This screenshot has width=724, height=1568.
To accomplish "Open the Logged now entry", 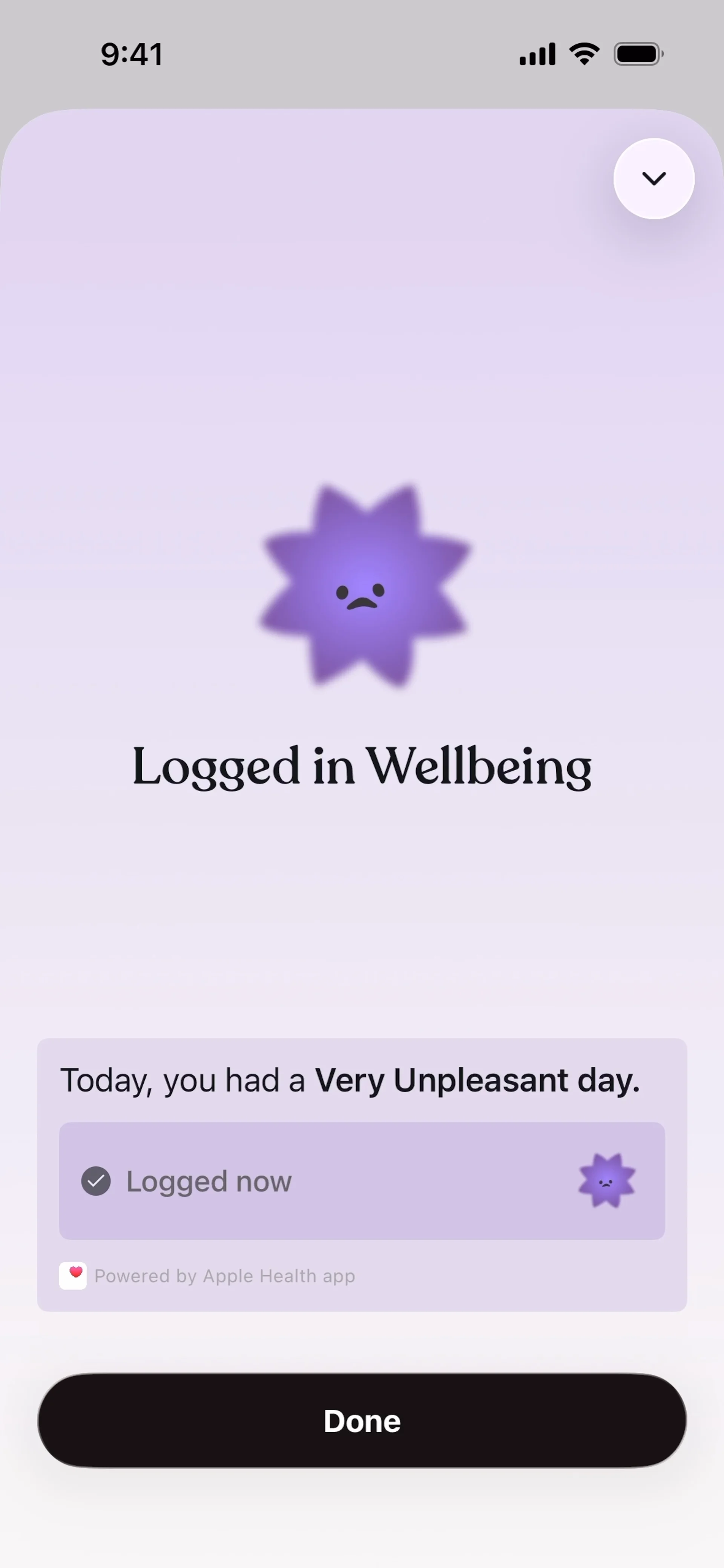I will (362, 1181).
